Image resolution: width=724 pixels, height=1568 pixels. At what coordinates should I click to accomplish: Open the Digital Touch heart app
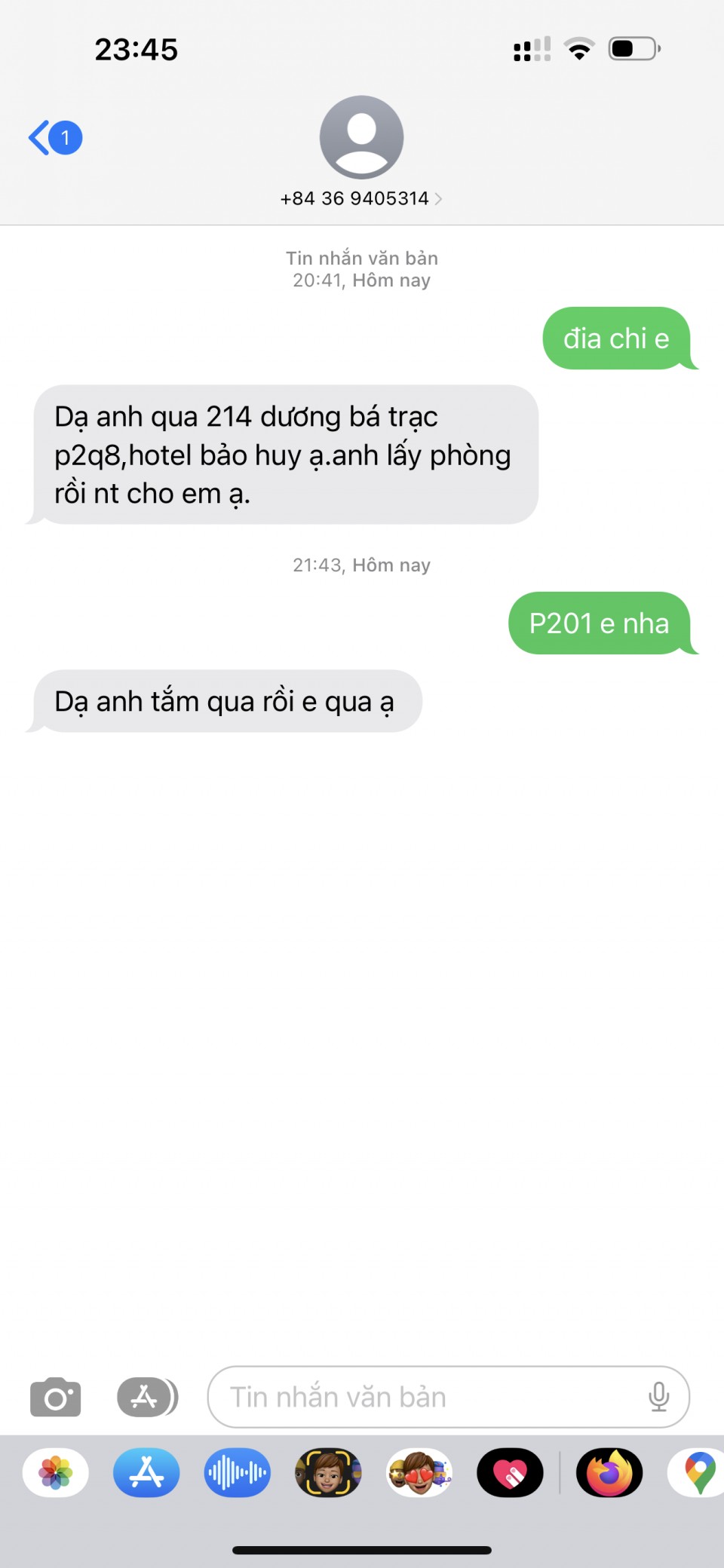(510, 1472)
